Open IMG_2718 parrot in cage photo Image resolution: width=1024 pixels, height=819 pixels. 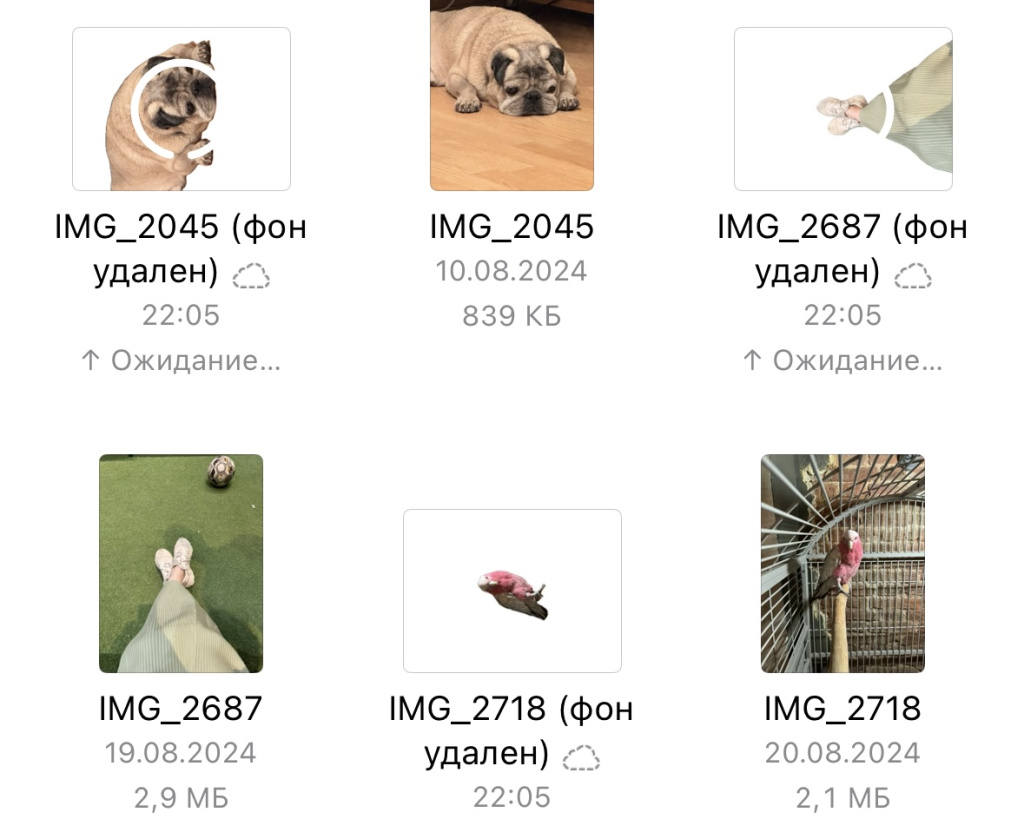[x=842, y=563]
